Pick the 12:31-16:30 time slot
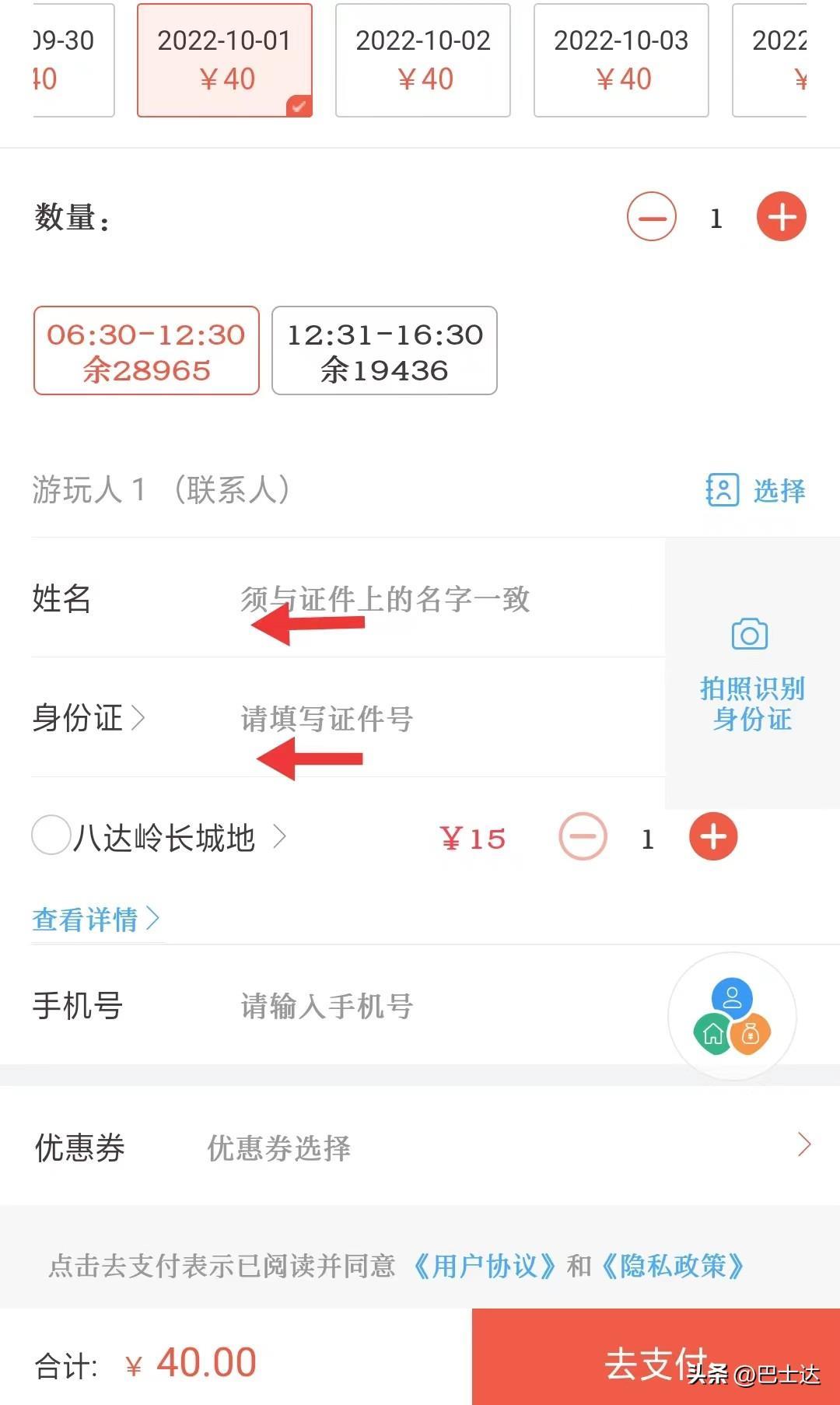The image size is (840, 1405). (x=384, y=351)
